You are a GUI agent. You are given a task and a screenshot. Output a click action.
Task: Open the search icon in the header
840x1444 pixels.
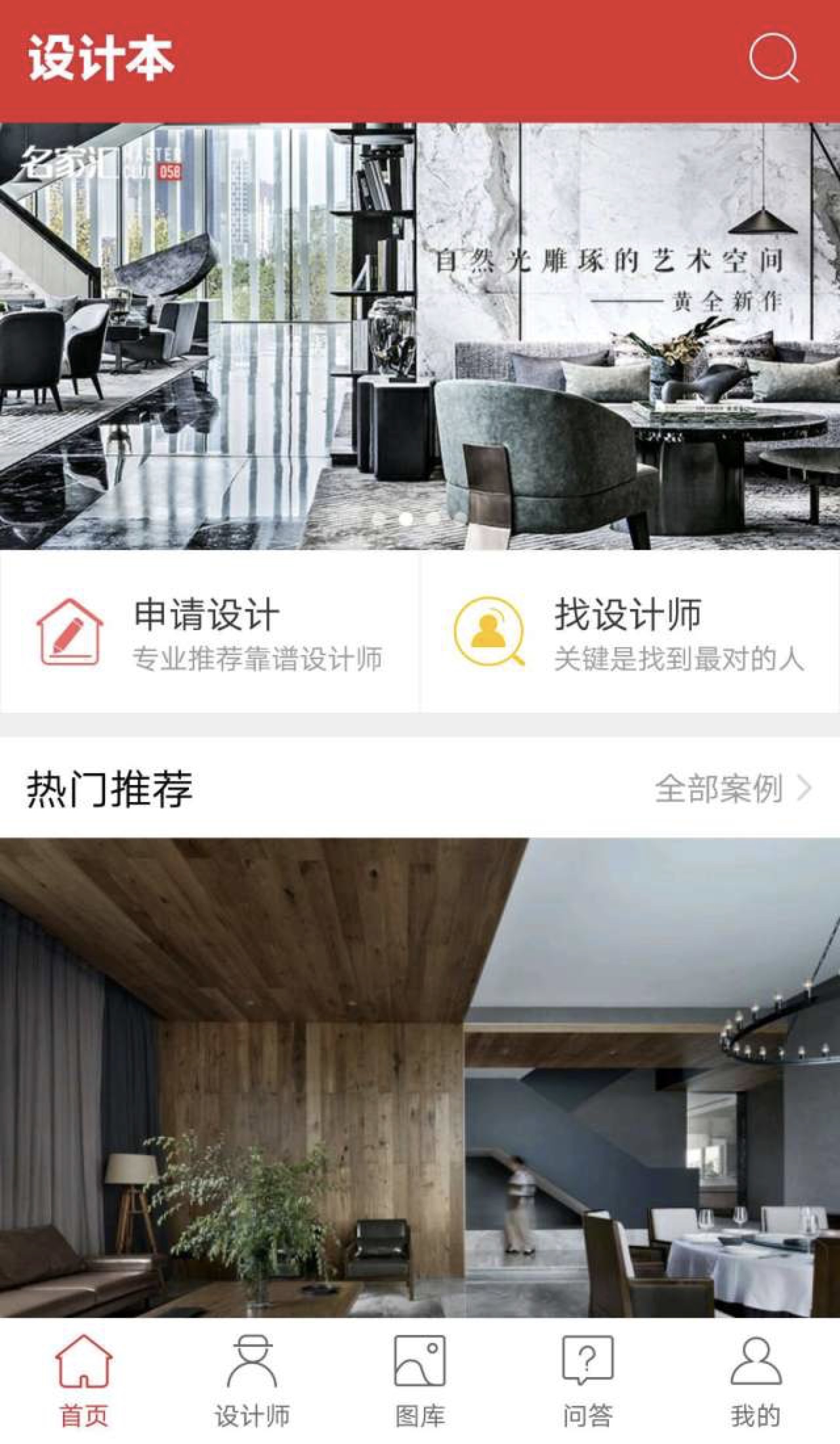[774, 58]
